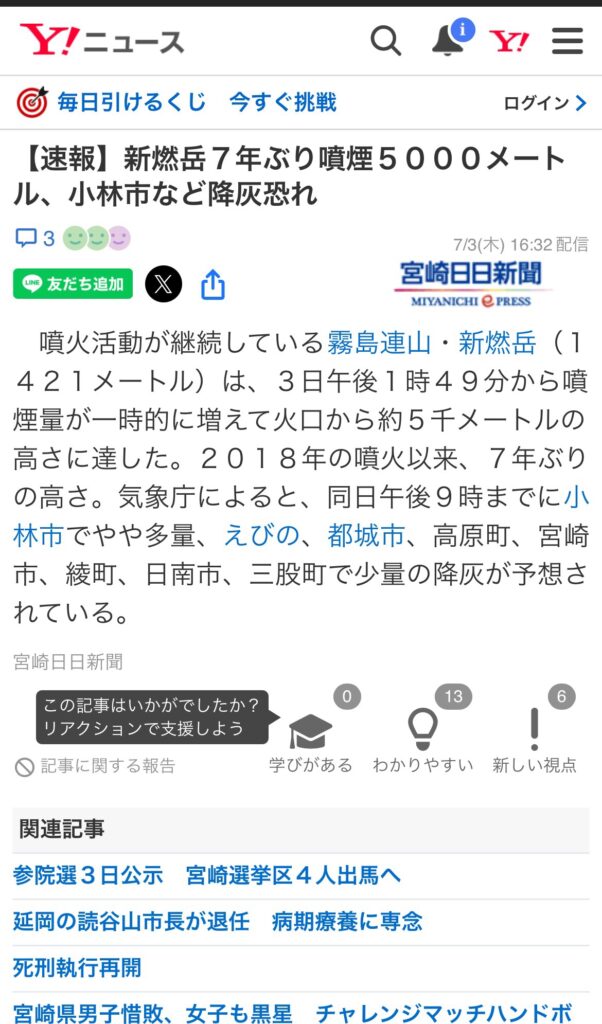The height and width of the screenshot is (1024, 602).
Task: Add LINE friend via 友だち追加
Action: click(x=73, y=284)
